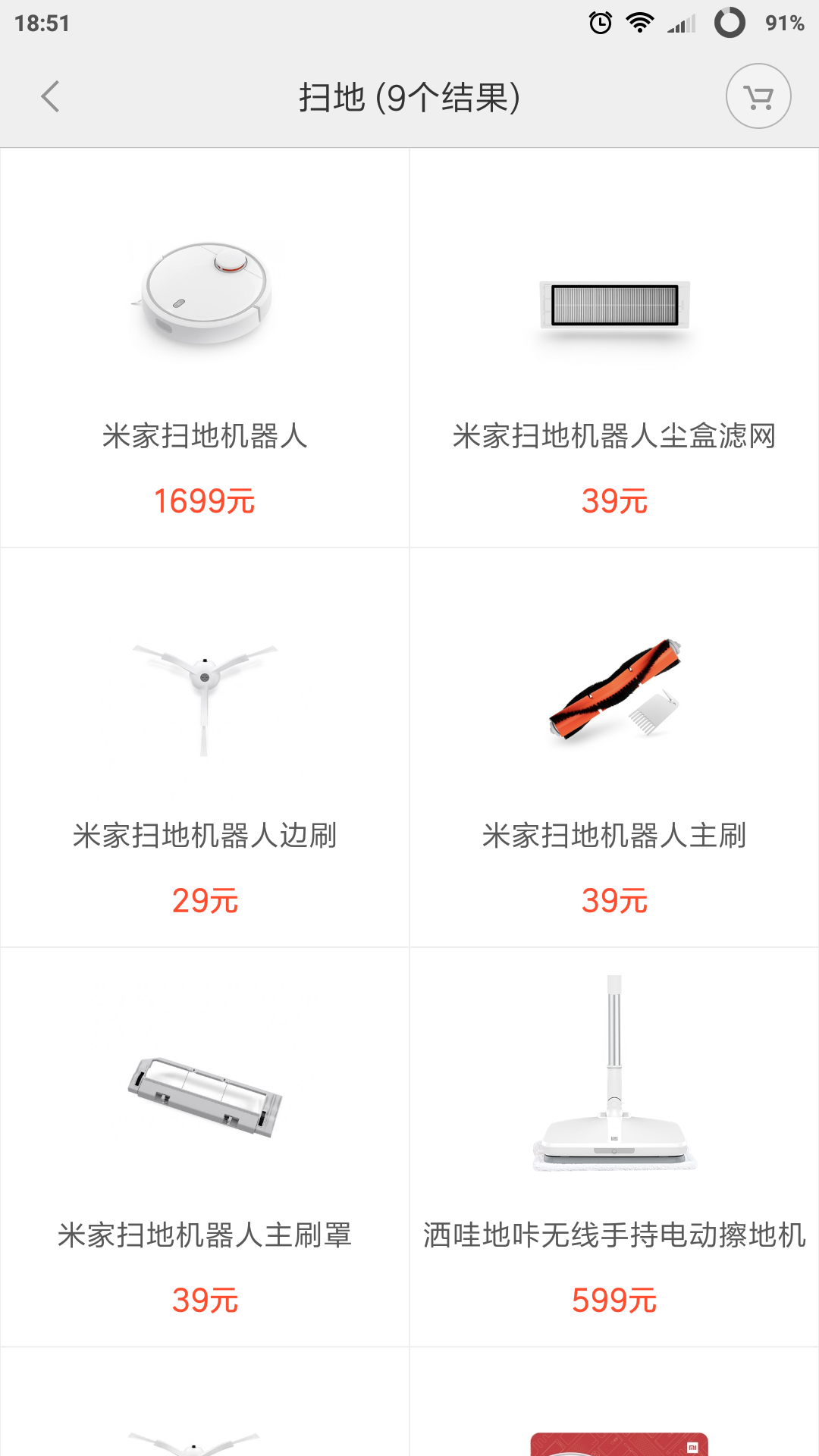This screenshot has height=1456, width=819.
Task: View 米家扫地机器人尘盒滤网 product
Action: (x=614, y=347)
